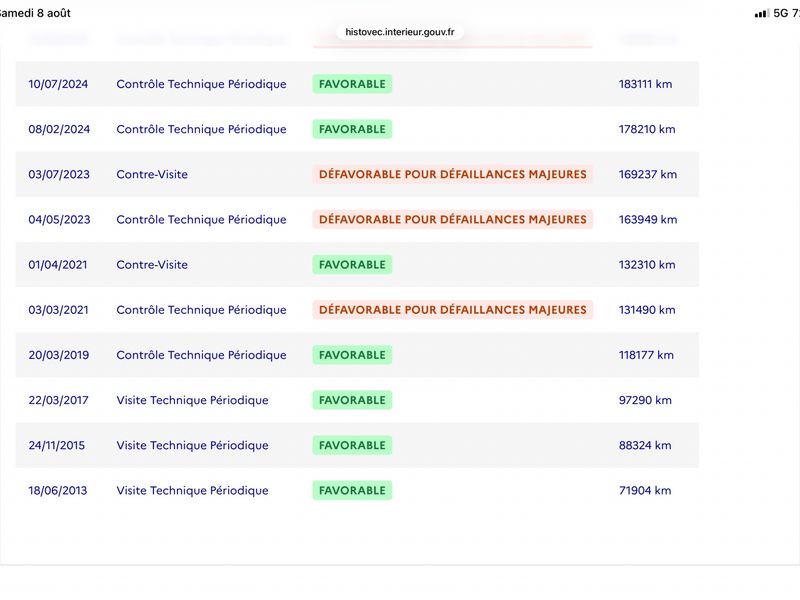Tap the histovec.interieur.gouv.fr address bar
800x600 pixels.
pos(399,32)
